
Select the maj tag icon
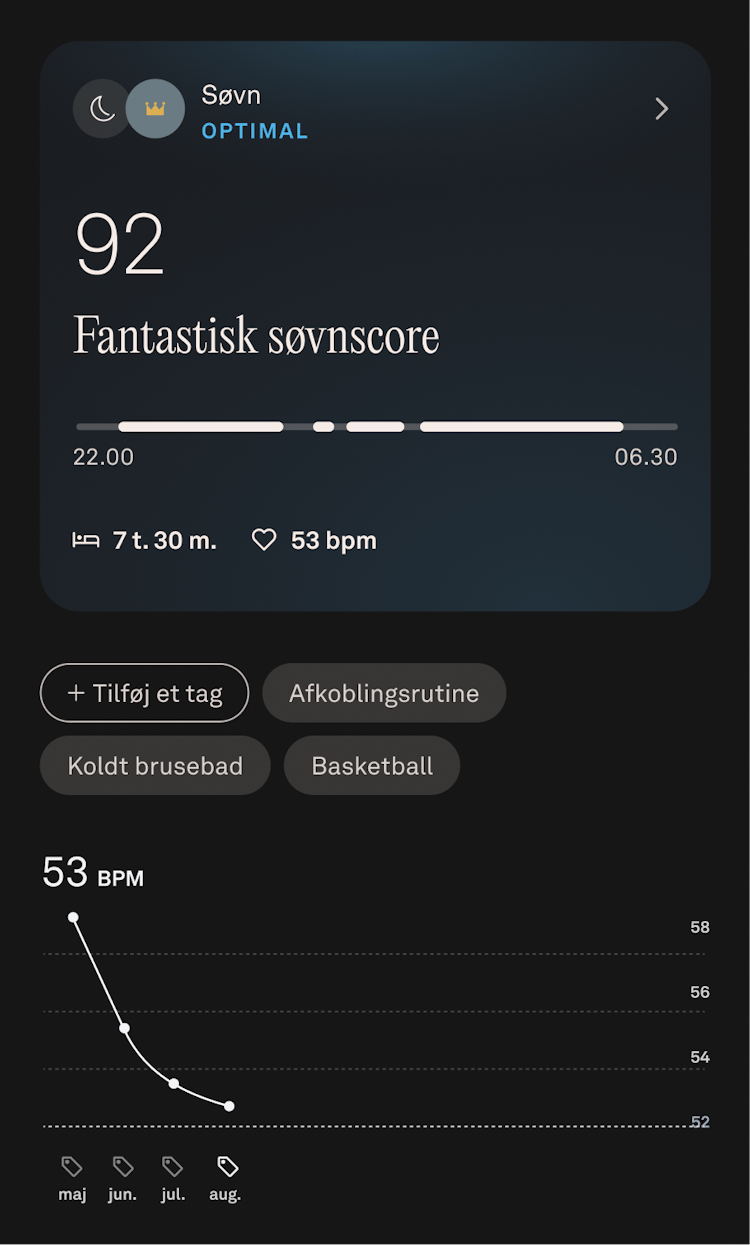71,1167
